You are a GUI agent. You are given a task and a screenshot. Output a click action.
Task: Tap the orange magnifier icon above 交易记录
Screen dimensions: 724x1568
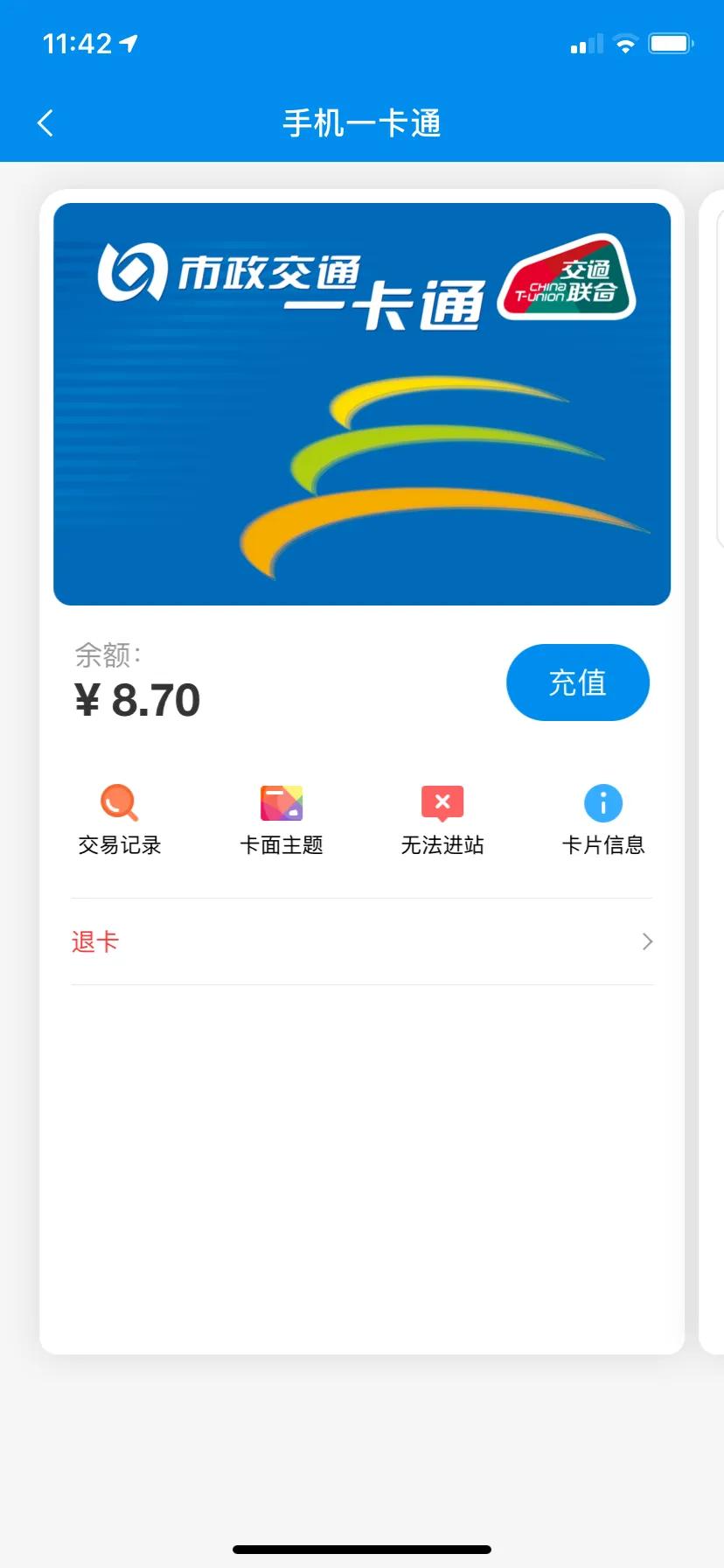point(118,801)
